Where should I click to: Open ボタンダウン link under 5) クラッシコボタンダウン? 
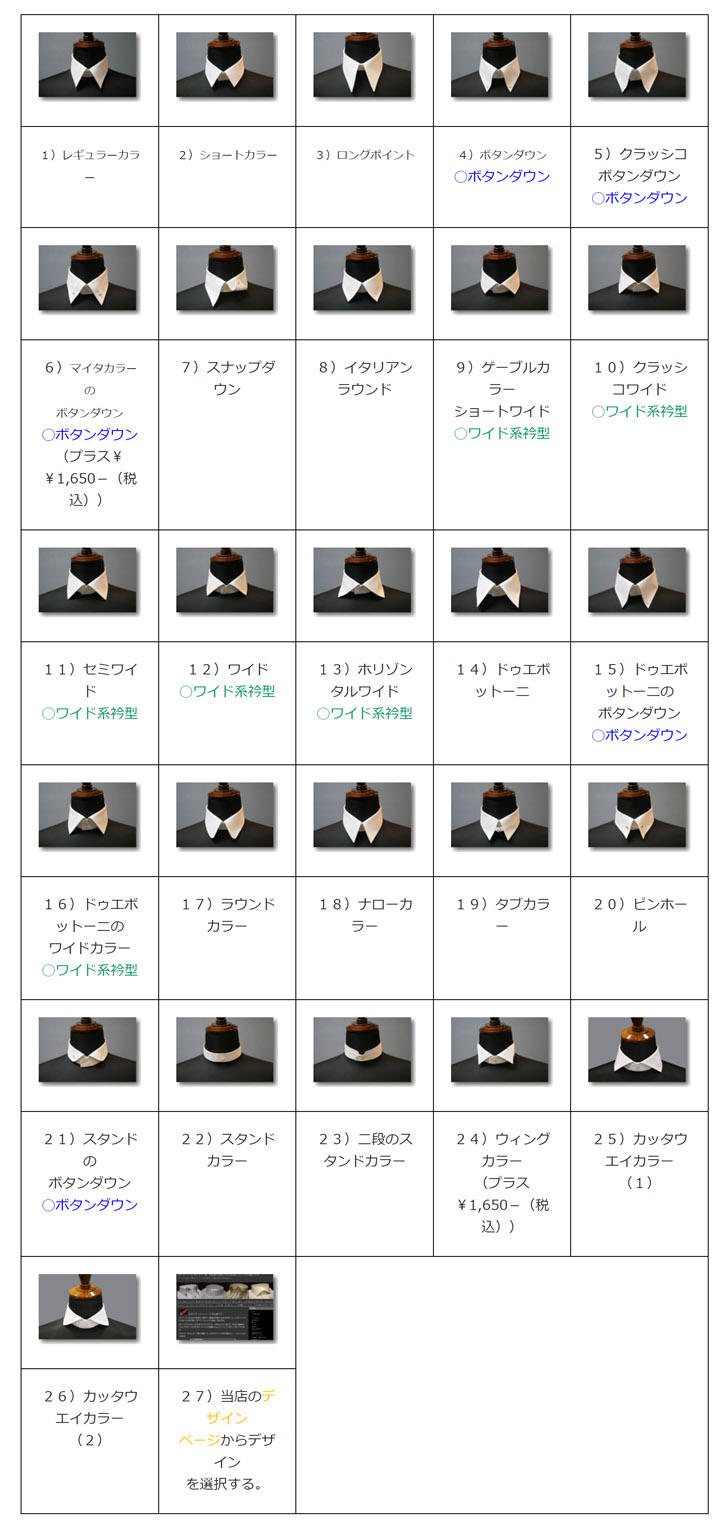[639, 198]
